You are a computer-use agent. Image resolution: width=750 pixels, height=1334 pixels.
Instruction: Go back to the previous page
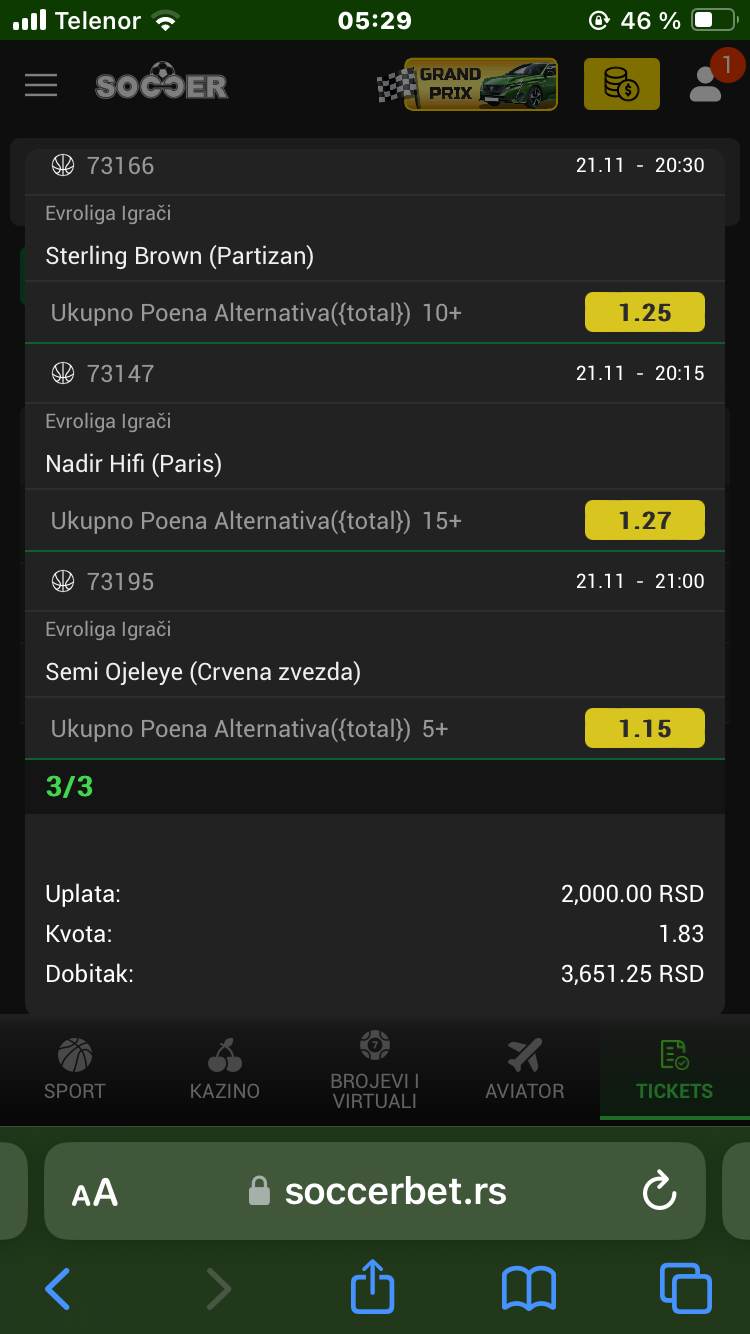click(58, 1288)
